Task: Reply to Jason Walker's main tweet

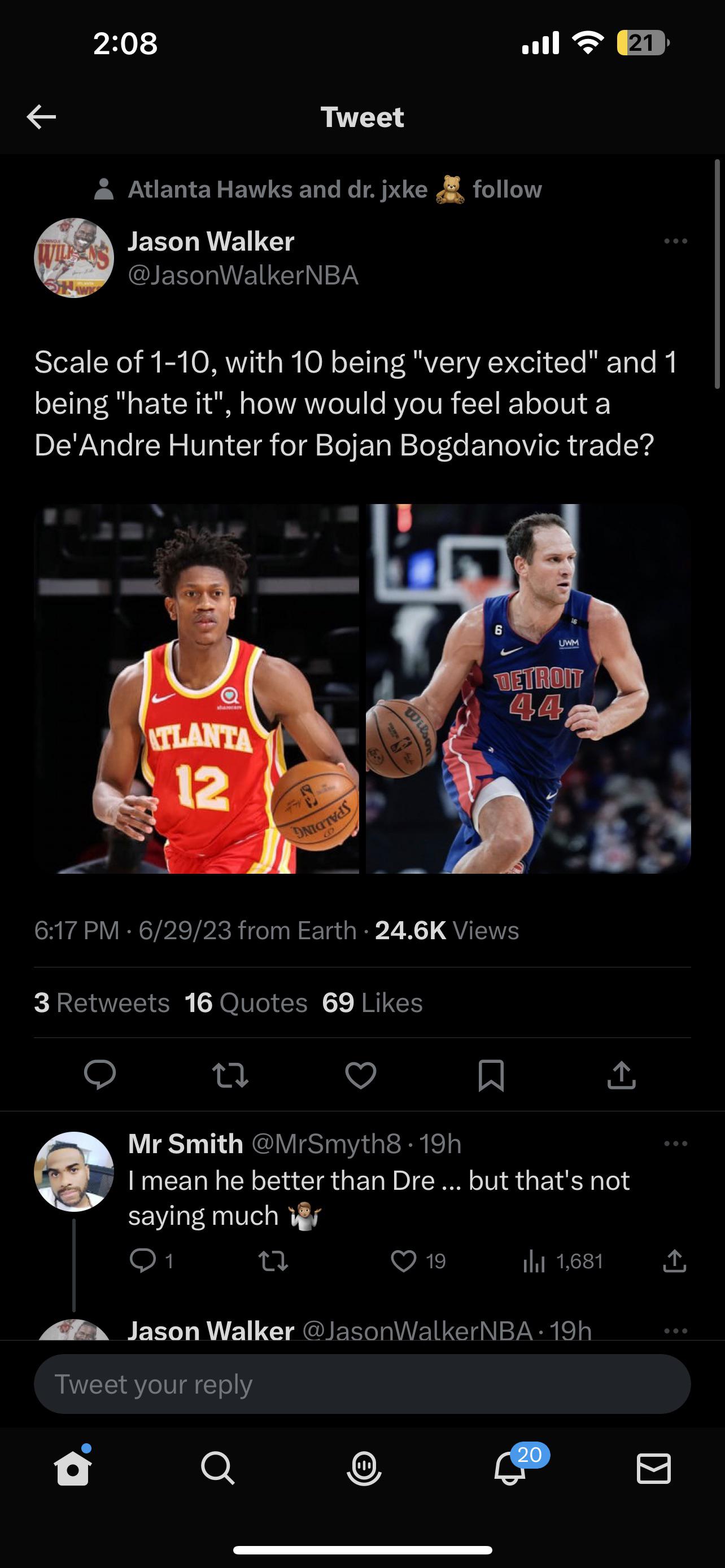Action: coord(100,1074)
